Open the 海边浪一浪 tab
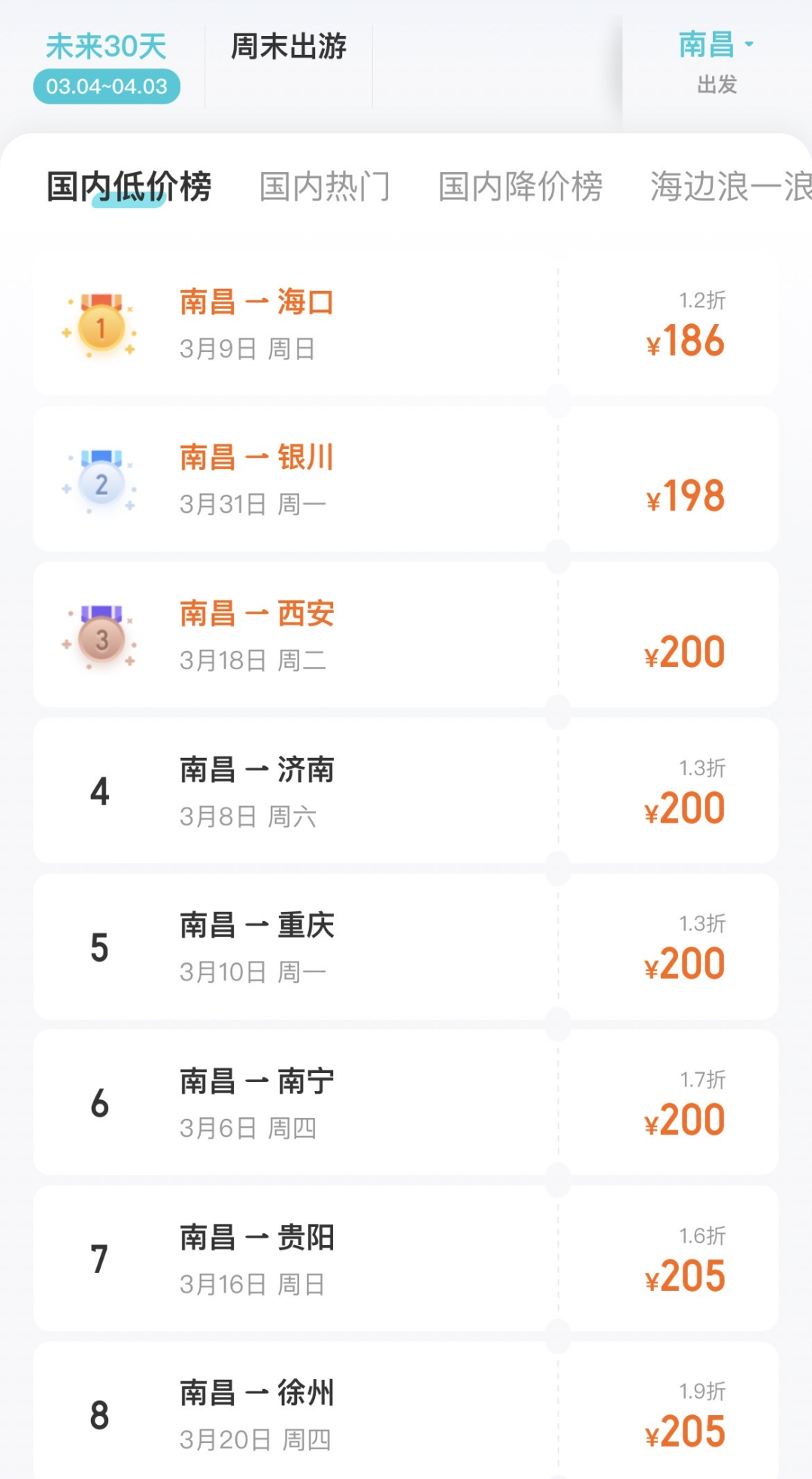This screenshot has width=812, height=1479. pos(729,186)
